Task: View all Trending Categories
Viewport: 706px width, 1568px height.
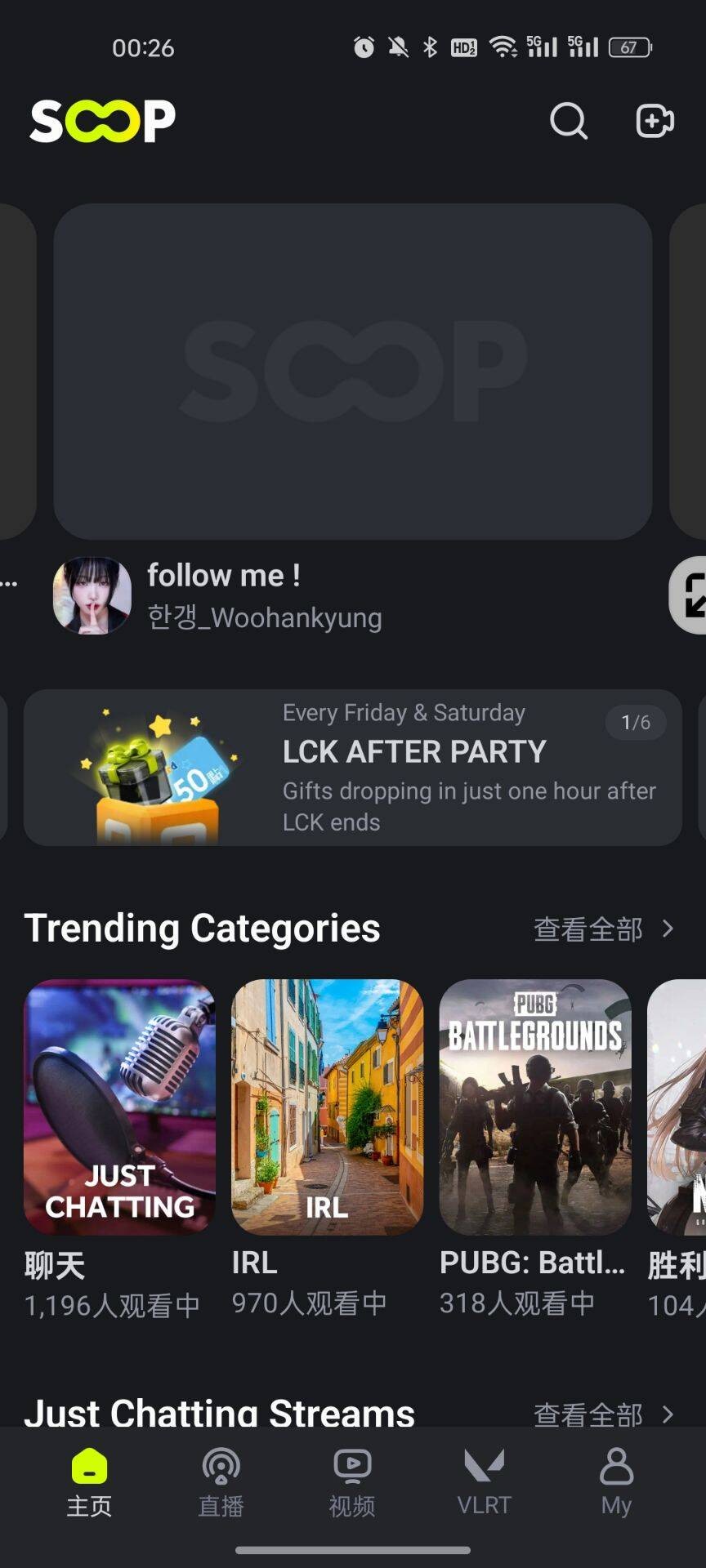Action: [x=603, y=929]
